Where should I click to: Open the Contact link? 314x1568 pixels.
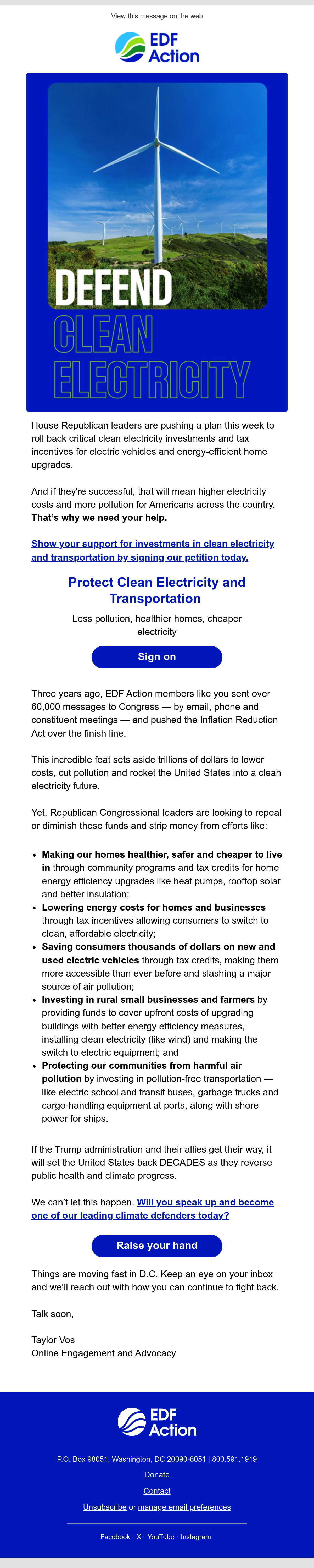157,1491
